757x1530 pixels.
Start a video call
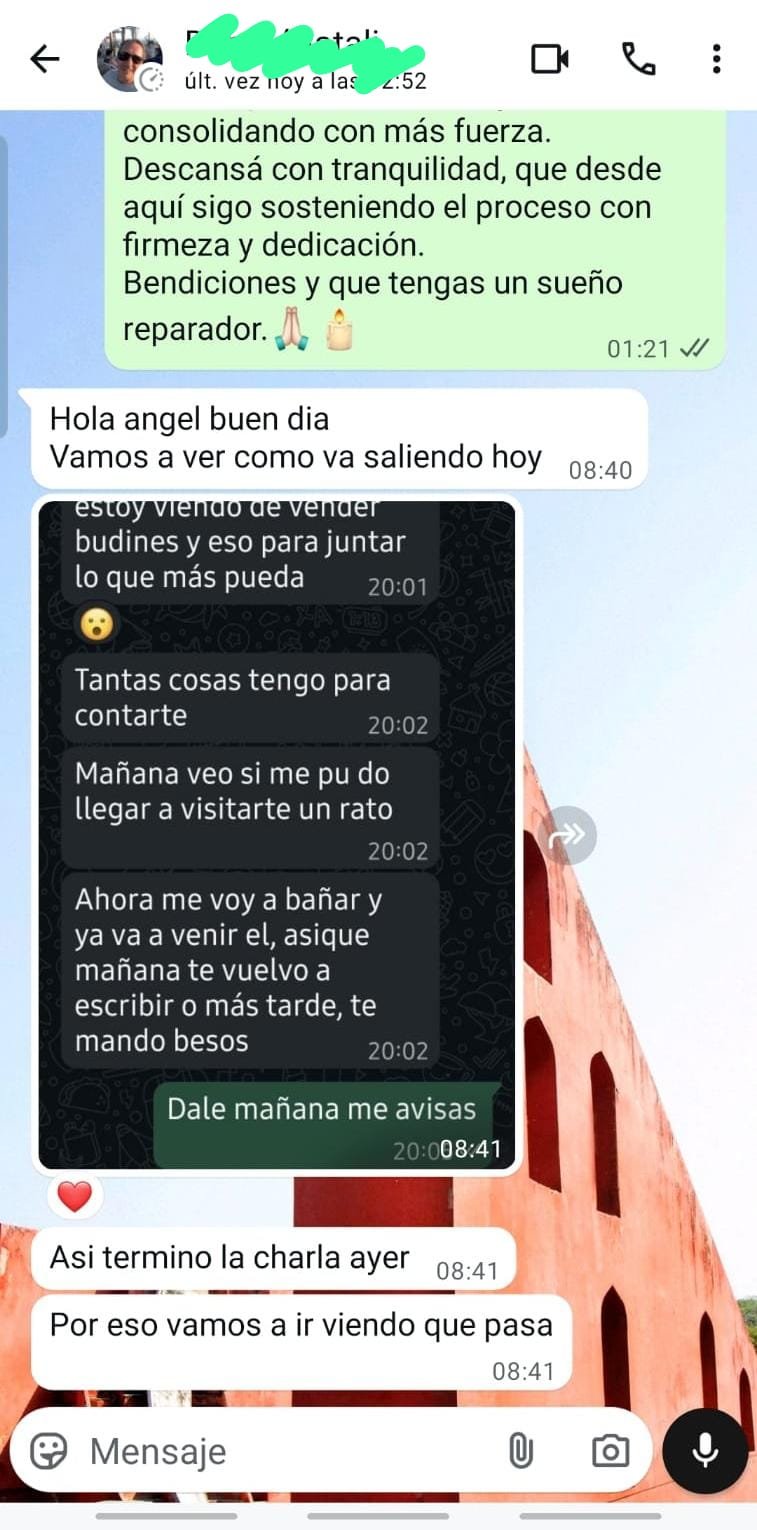point(549,59)
